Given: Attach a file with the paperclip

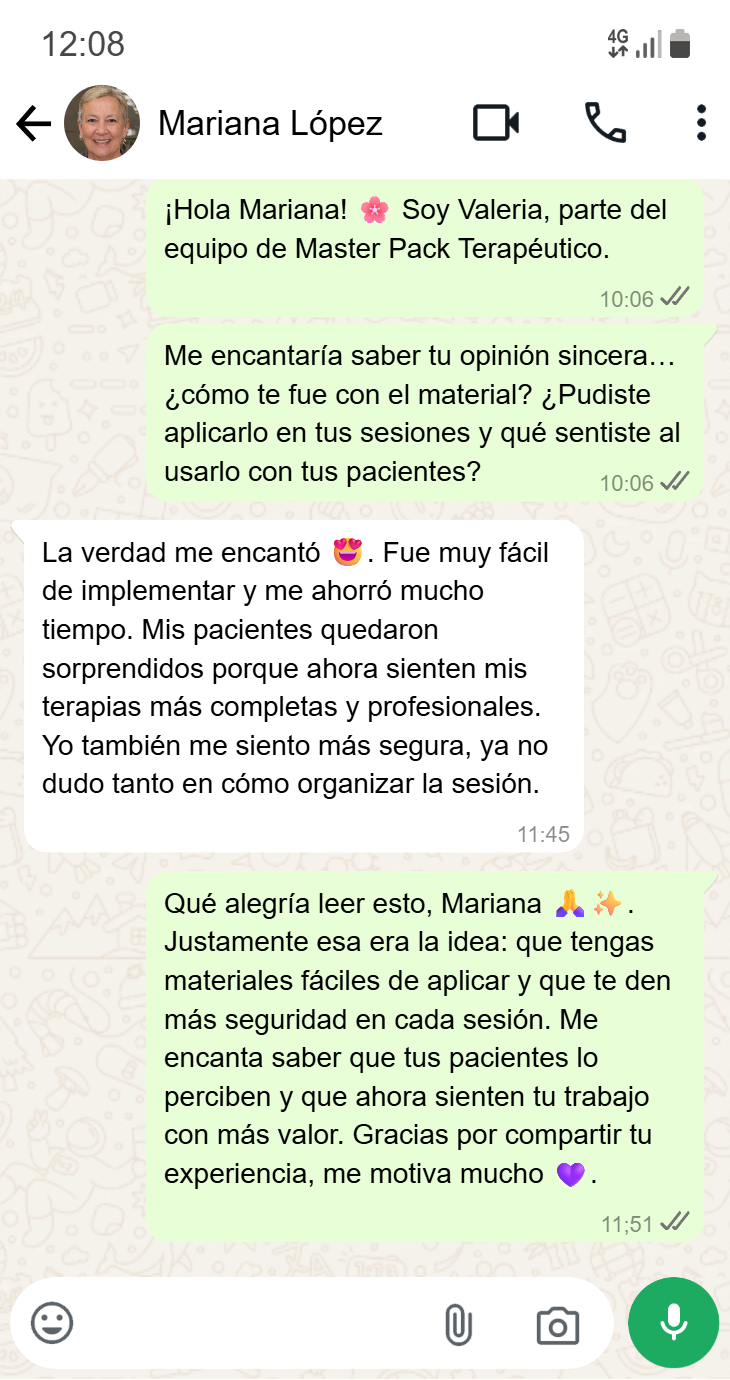Looking at the screenshot, I should tap(457, 1325).
